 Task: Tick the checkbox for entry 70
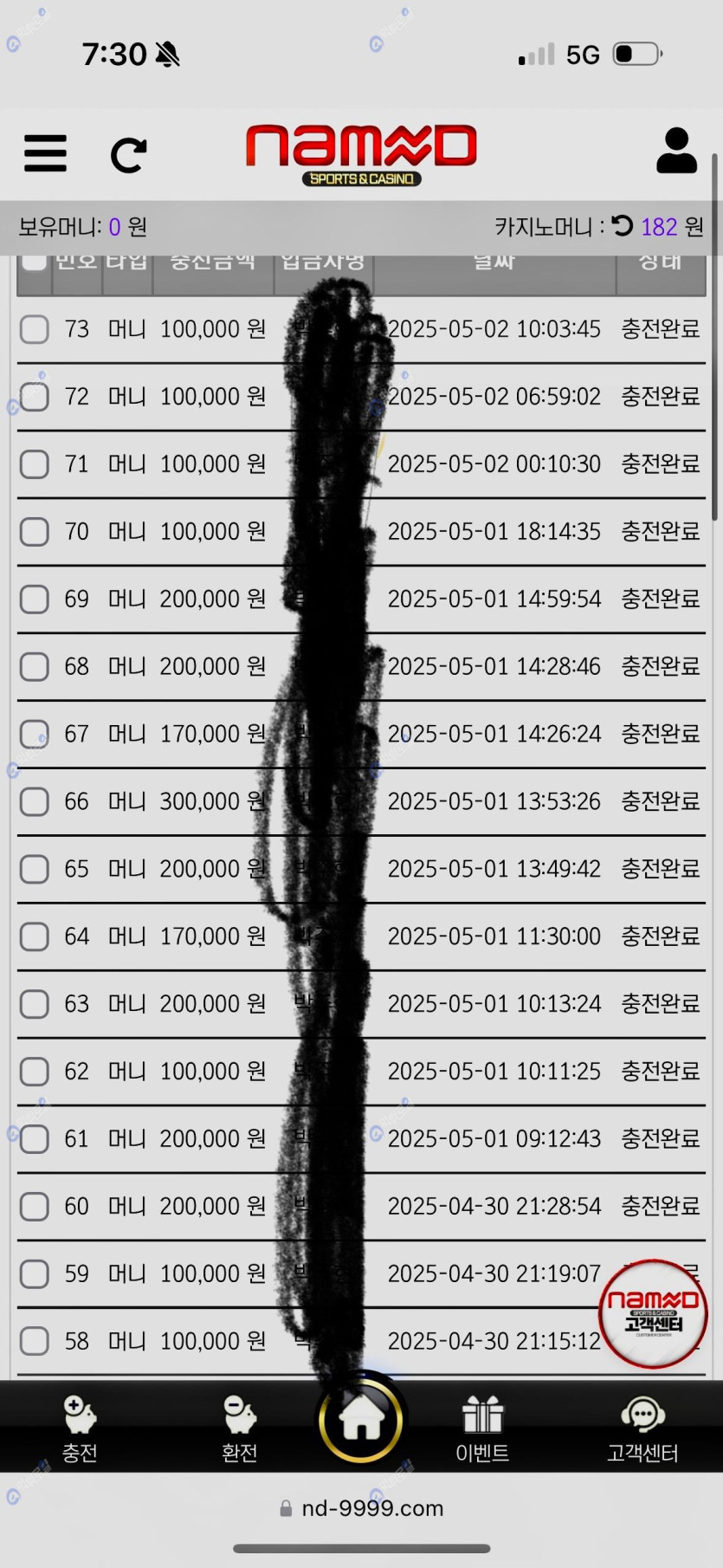pos(35,532)
